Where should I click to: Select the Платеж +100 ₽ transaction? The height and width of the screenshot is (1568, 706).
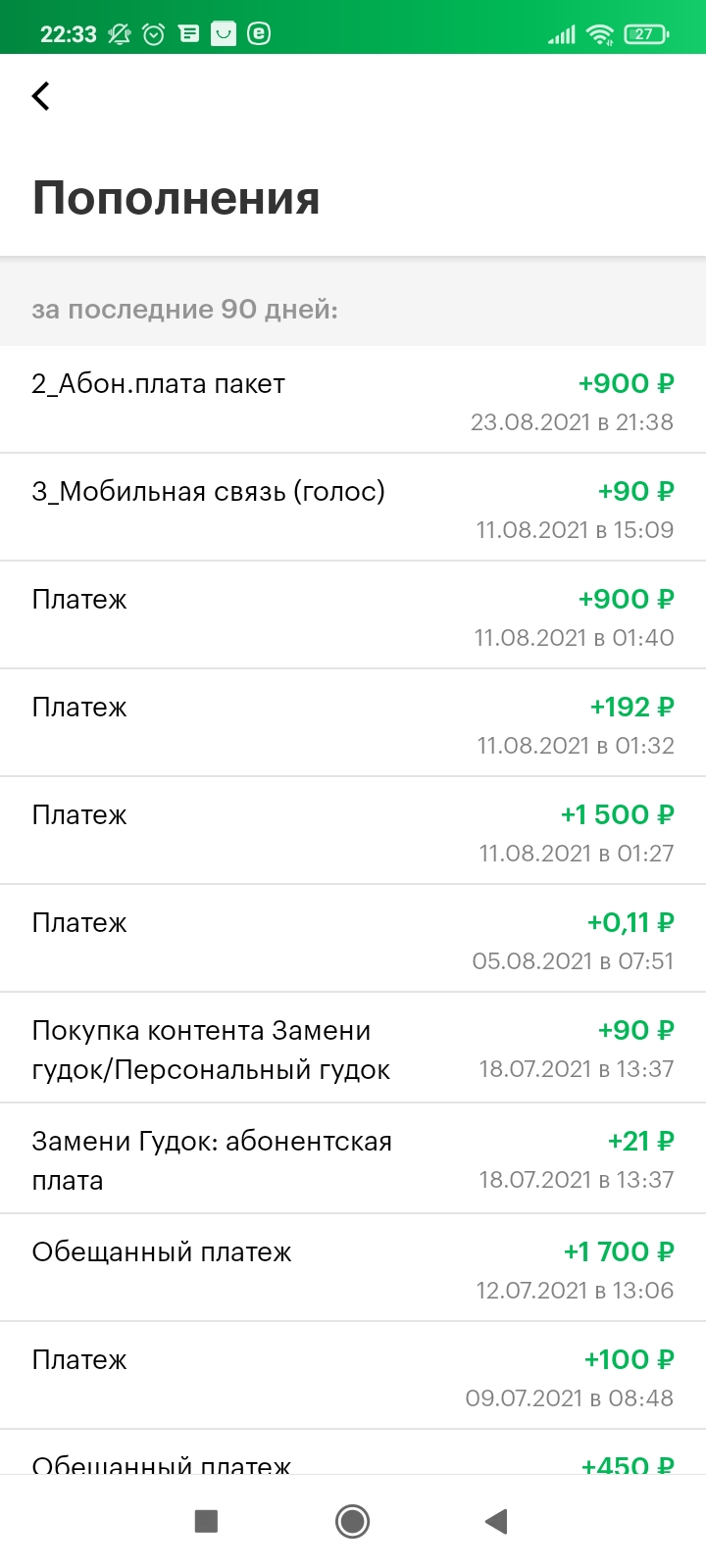point(353,1376)
